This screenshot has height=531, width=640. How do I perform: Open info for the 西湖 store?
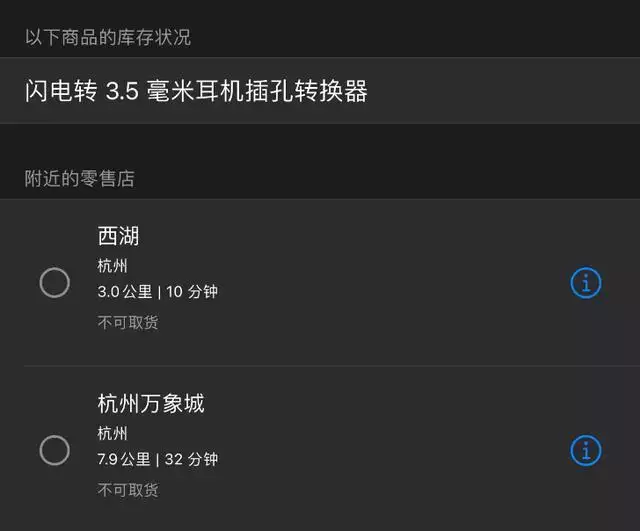pos(585,283)
